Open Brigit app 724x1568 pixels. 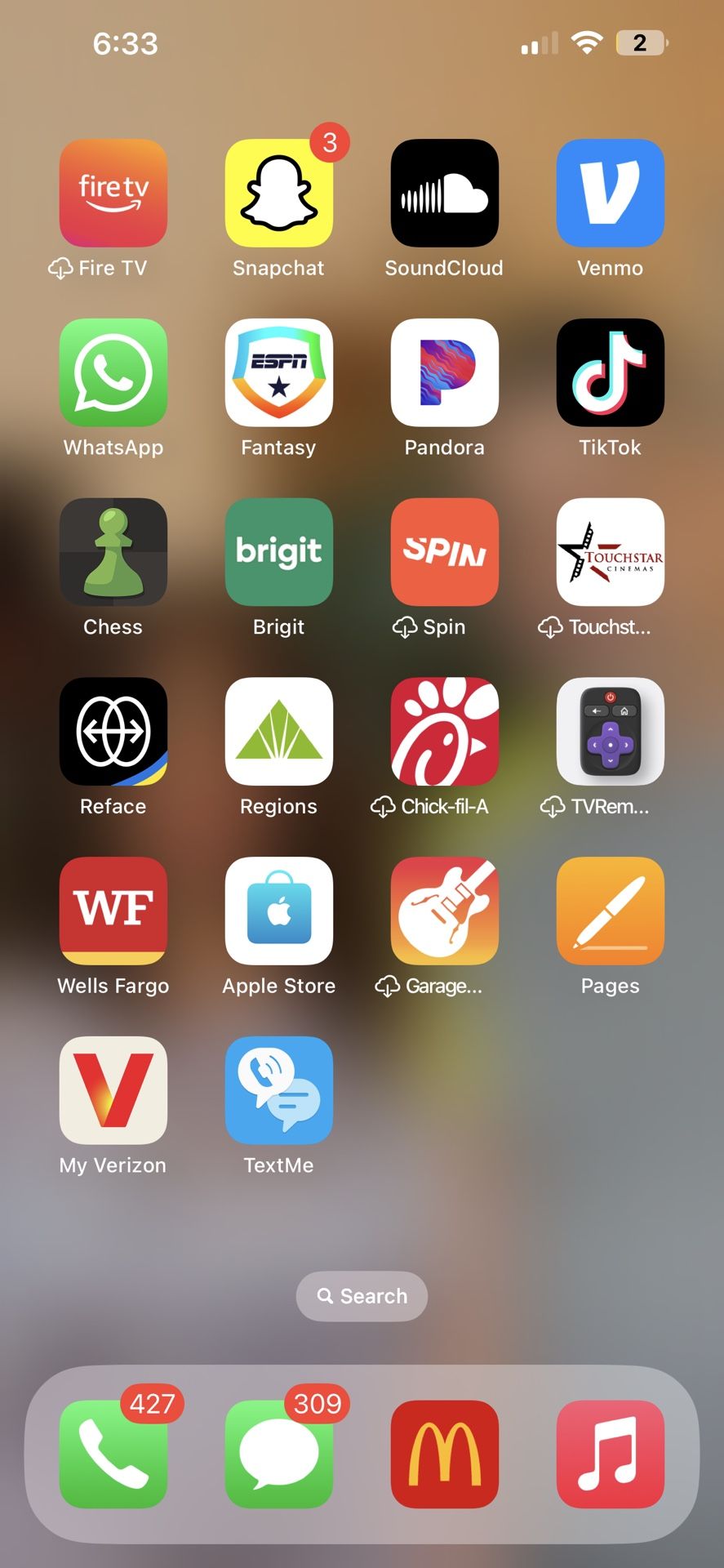[278, 553]
